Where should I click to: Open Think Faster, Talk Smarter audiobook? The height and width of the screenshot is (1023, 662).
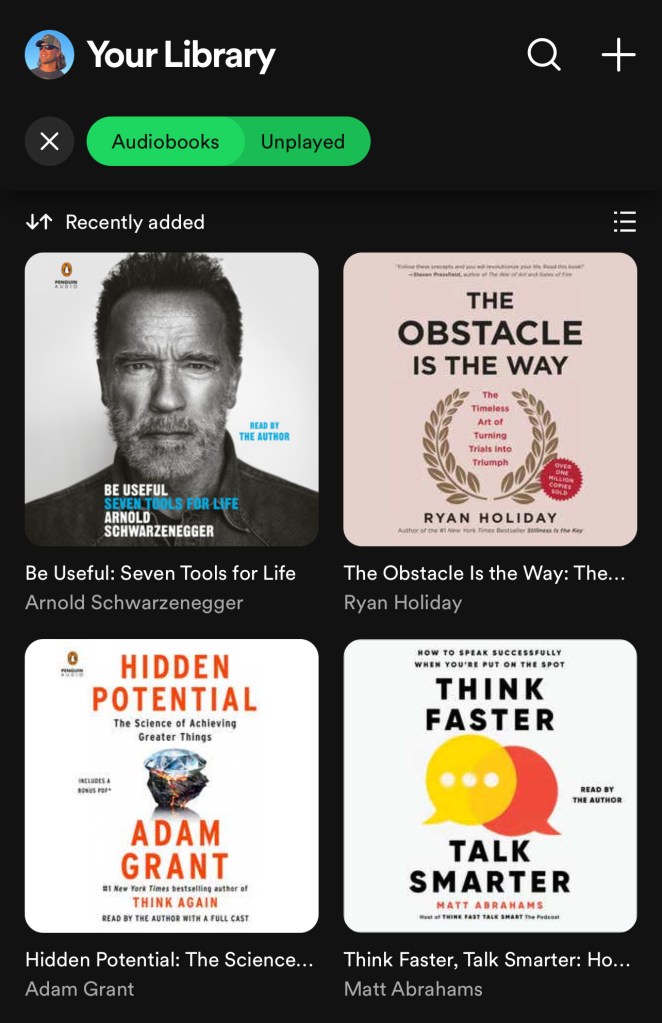pos(490,786)
